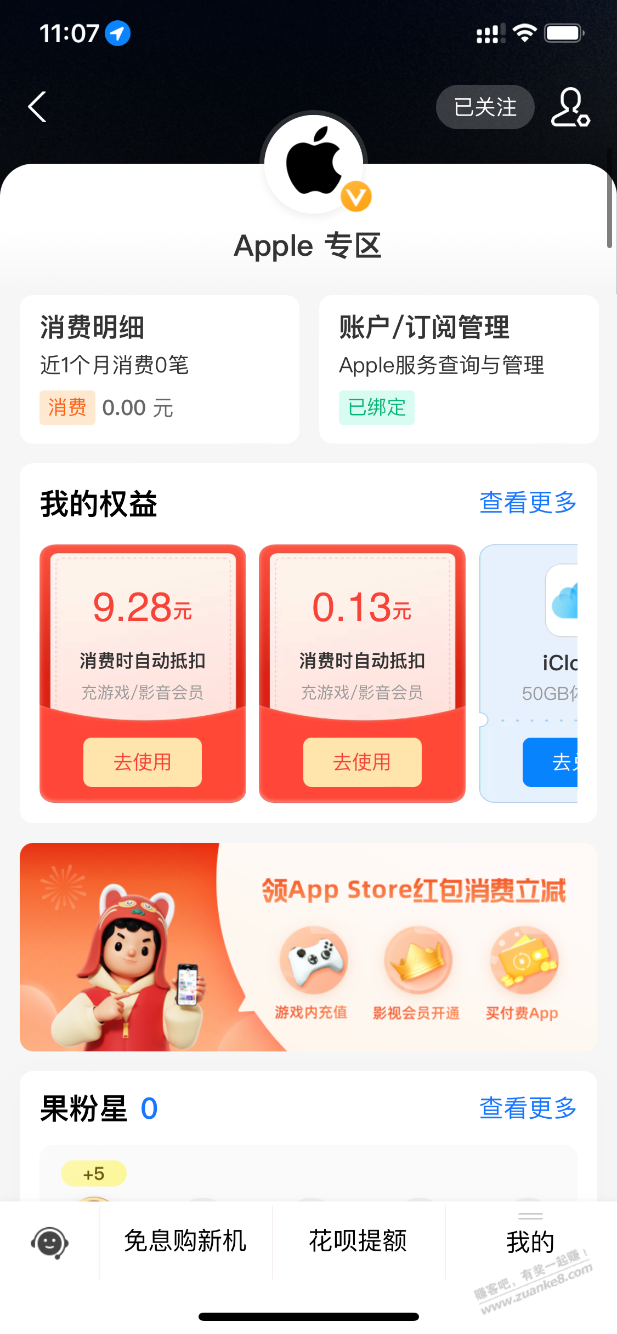Viewport: 617px width, 1334px height.
Task: Tap the 已关注 follow button
Action: (x=485, y=107)
